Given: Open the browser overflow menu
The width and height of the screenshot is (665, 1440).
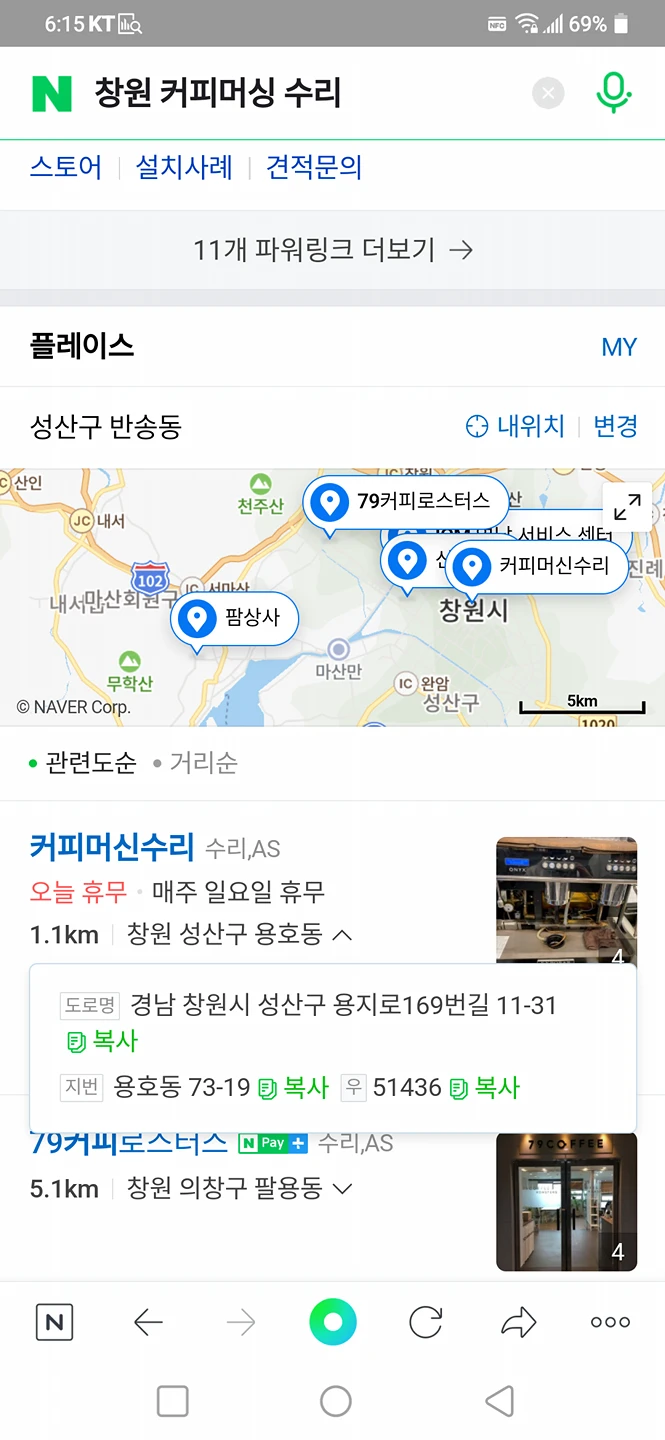Looking at the screenshot, I should pos(610,1322).
